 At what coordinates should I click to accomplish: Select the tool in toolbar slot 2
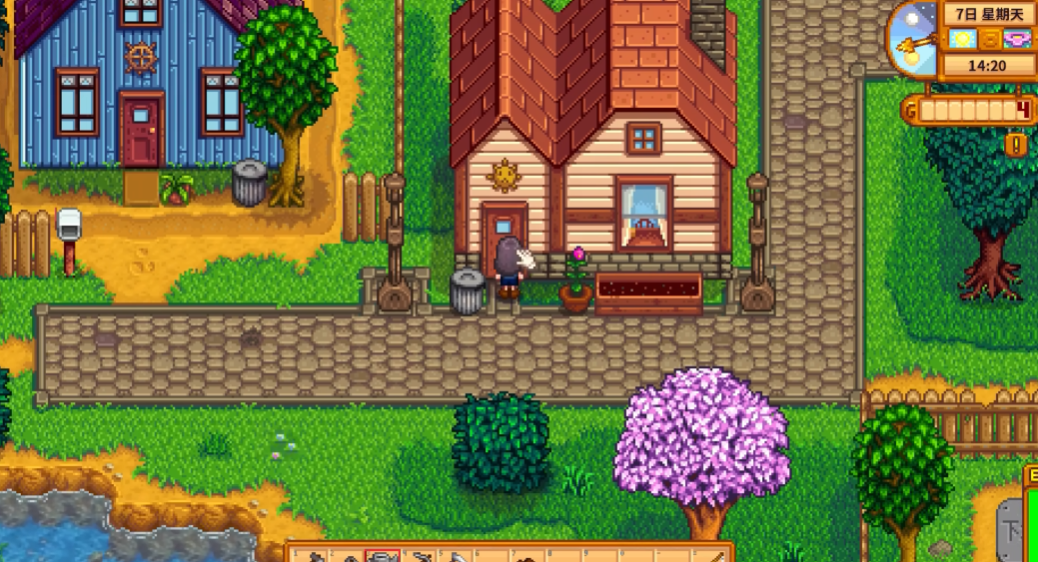(347, 556)
